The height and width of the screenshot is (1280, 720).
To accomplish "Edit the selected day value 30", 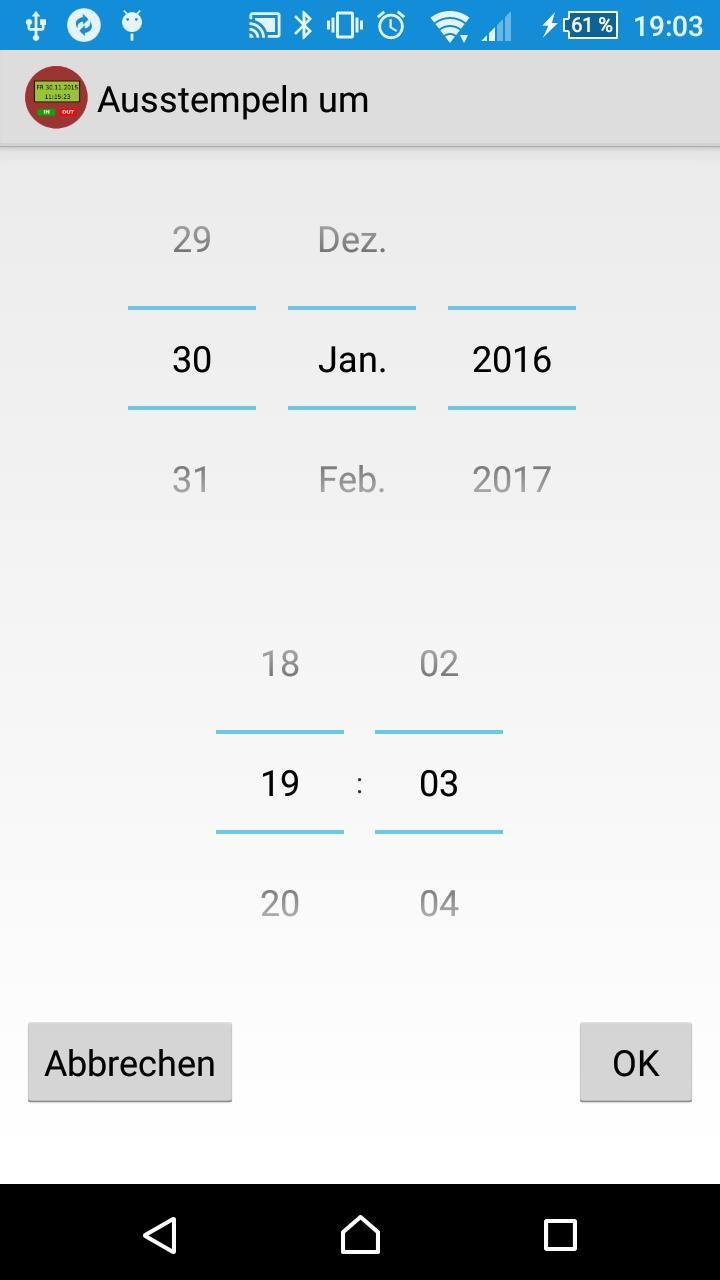I will coord(192,359).
